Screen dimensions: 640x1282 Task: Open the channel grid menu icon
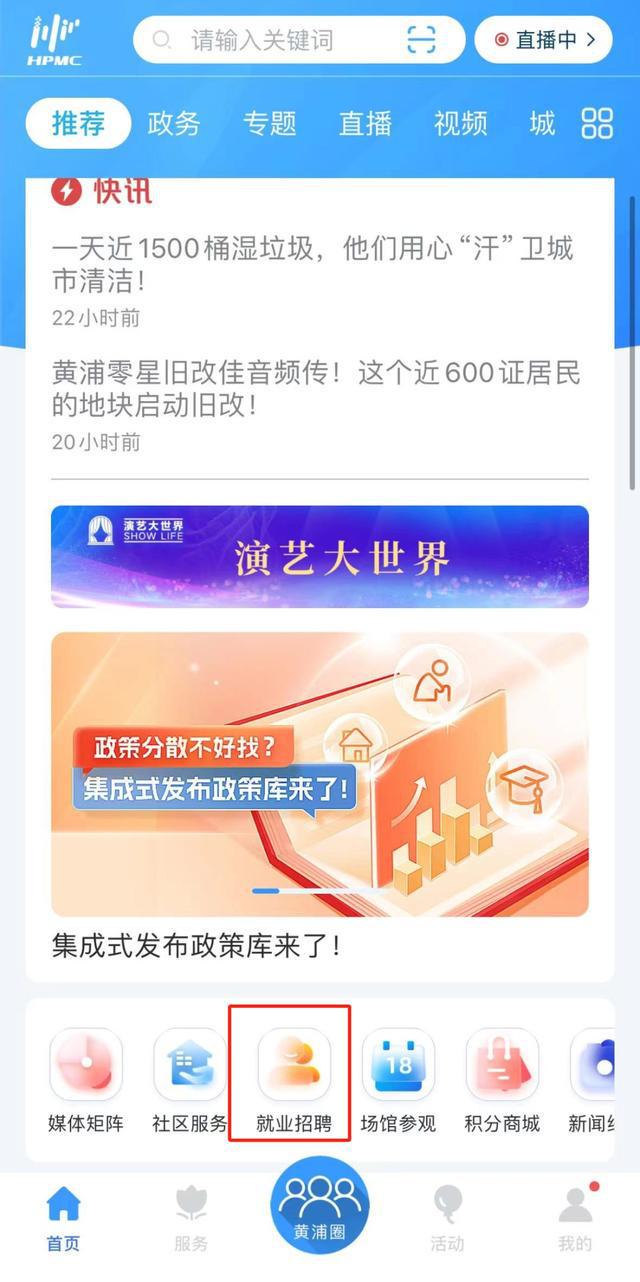(597, 124)
